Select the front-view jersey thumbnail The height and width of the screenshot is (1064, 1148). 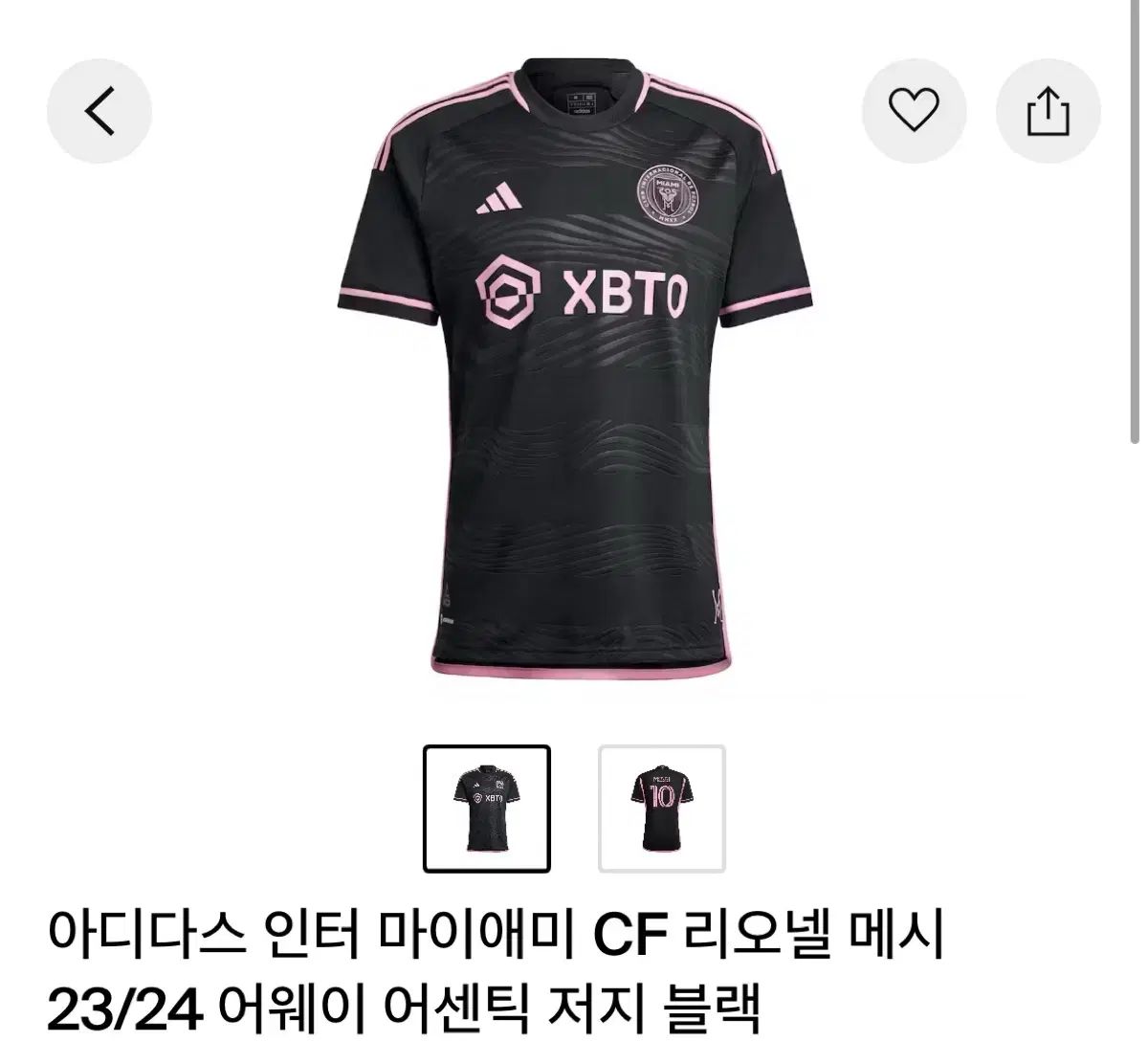487,809
